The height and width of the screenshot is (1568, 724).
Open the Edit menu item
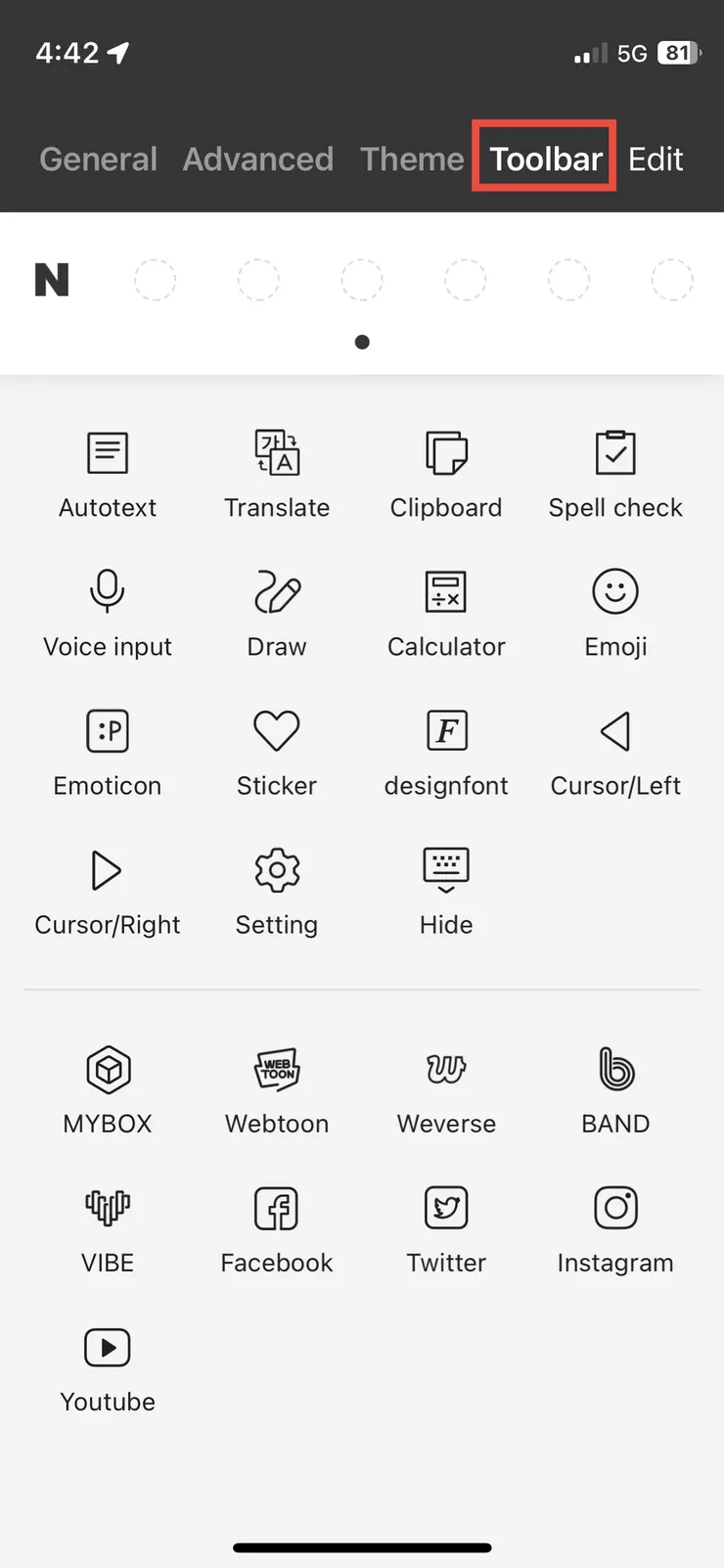pos(656,159)
